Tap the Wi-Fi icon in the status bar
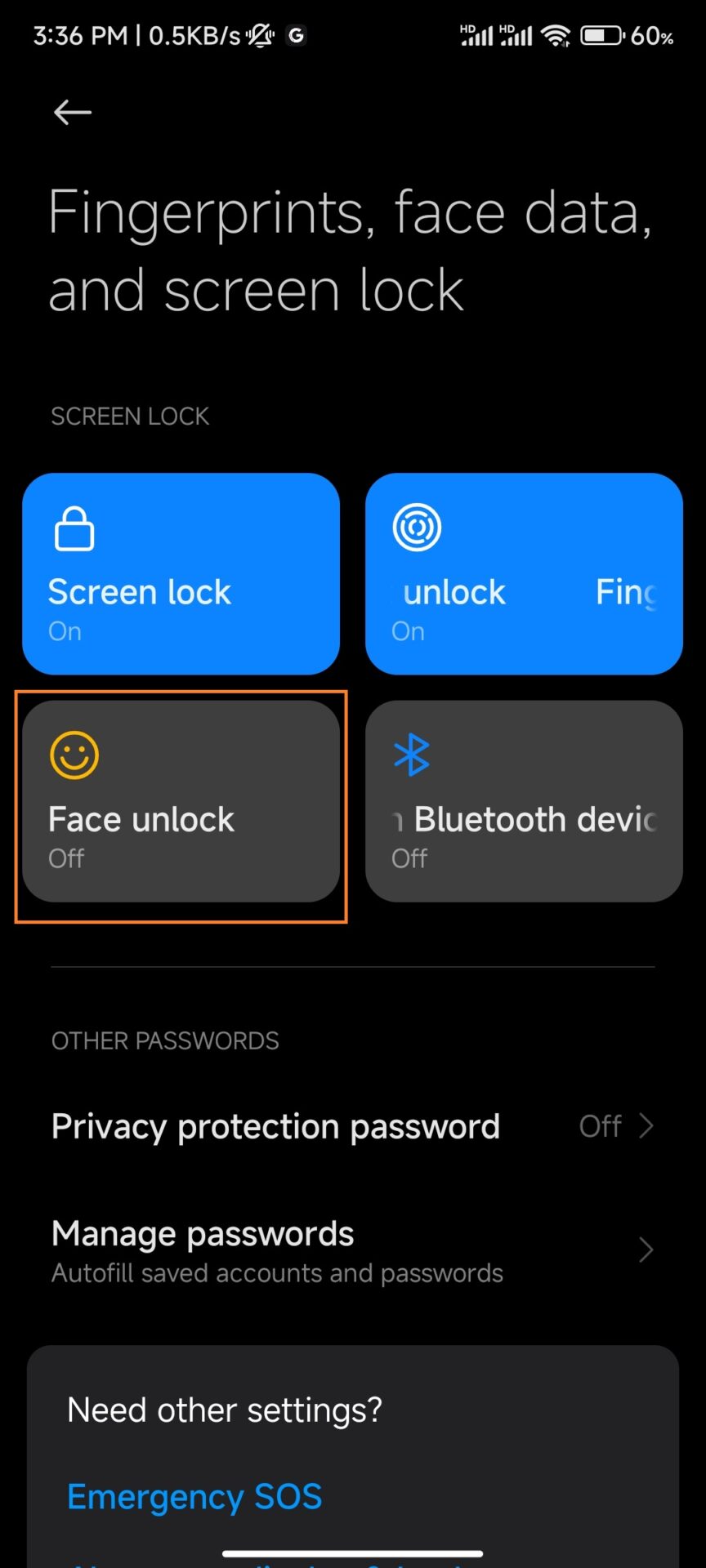The height and width of the screenshot is (1568, 706). coord(555,35)
